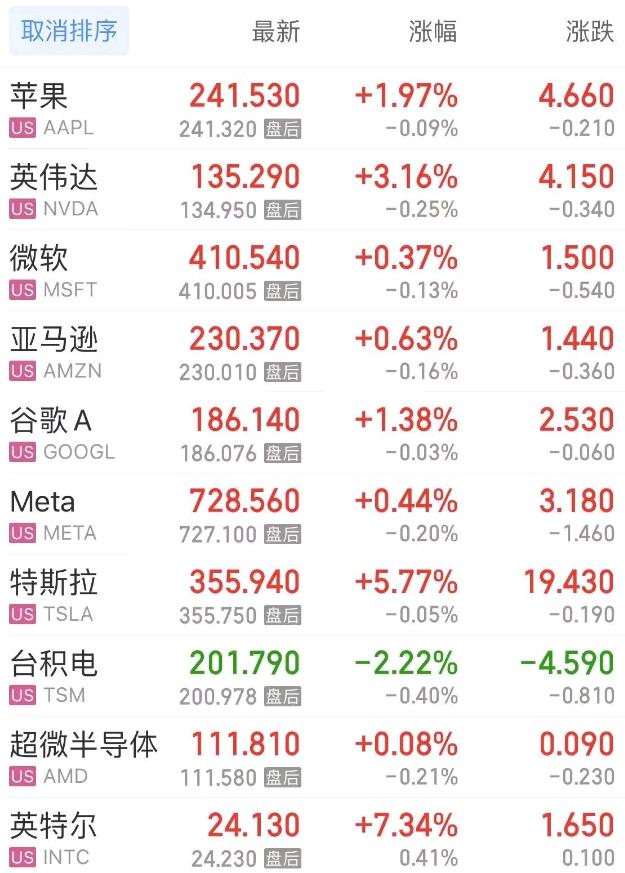Image resolution: width=625 pixels, height=873 pixels.
Task: Sort the list by 最新 price
Action: point(275,32)
